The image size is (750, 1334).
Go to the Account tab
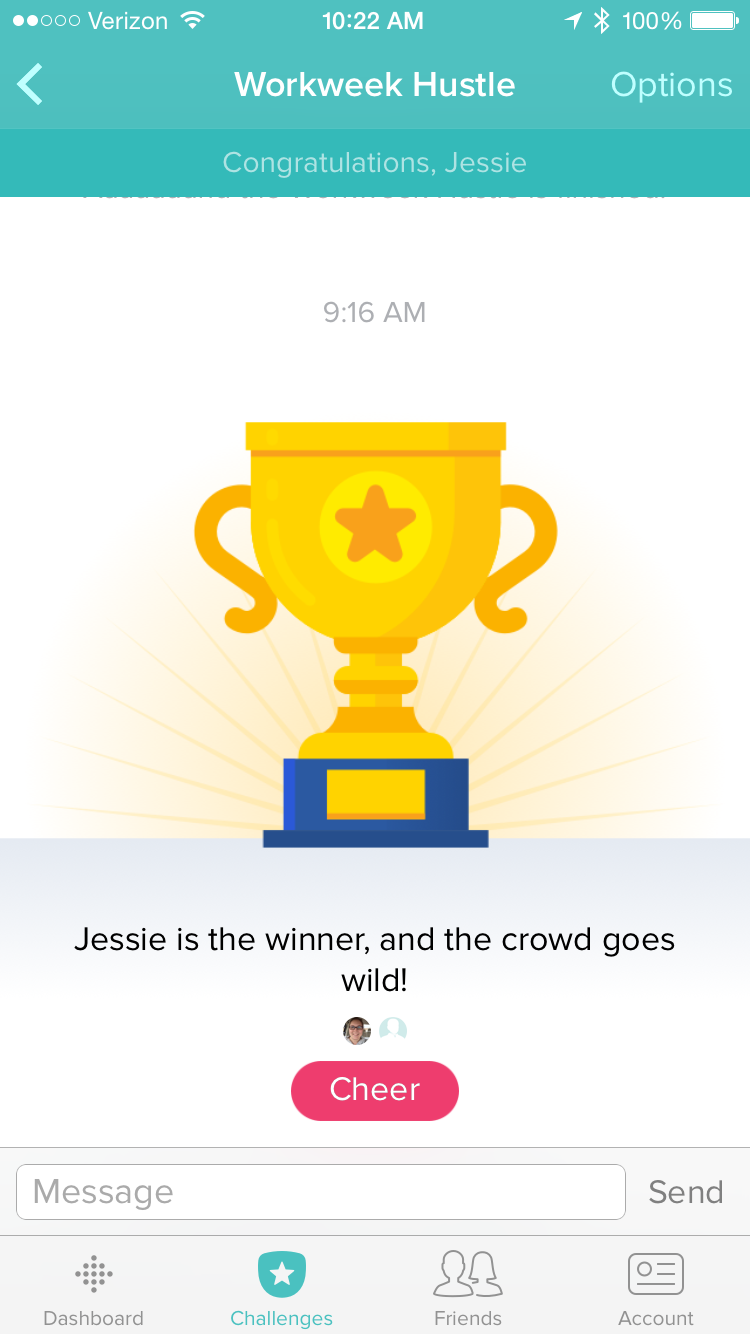[656, 1289]
